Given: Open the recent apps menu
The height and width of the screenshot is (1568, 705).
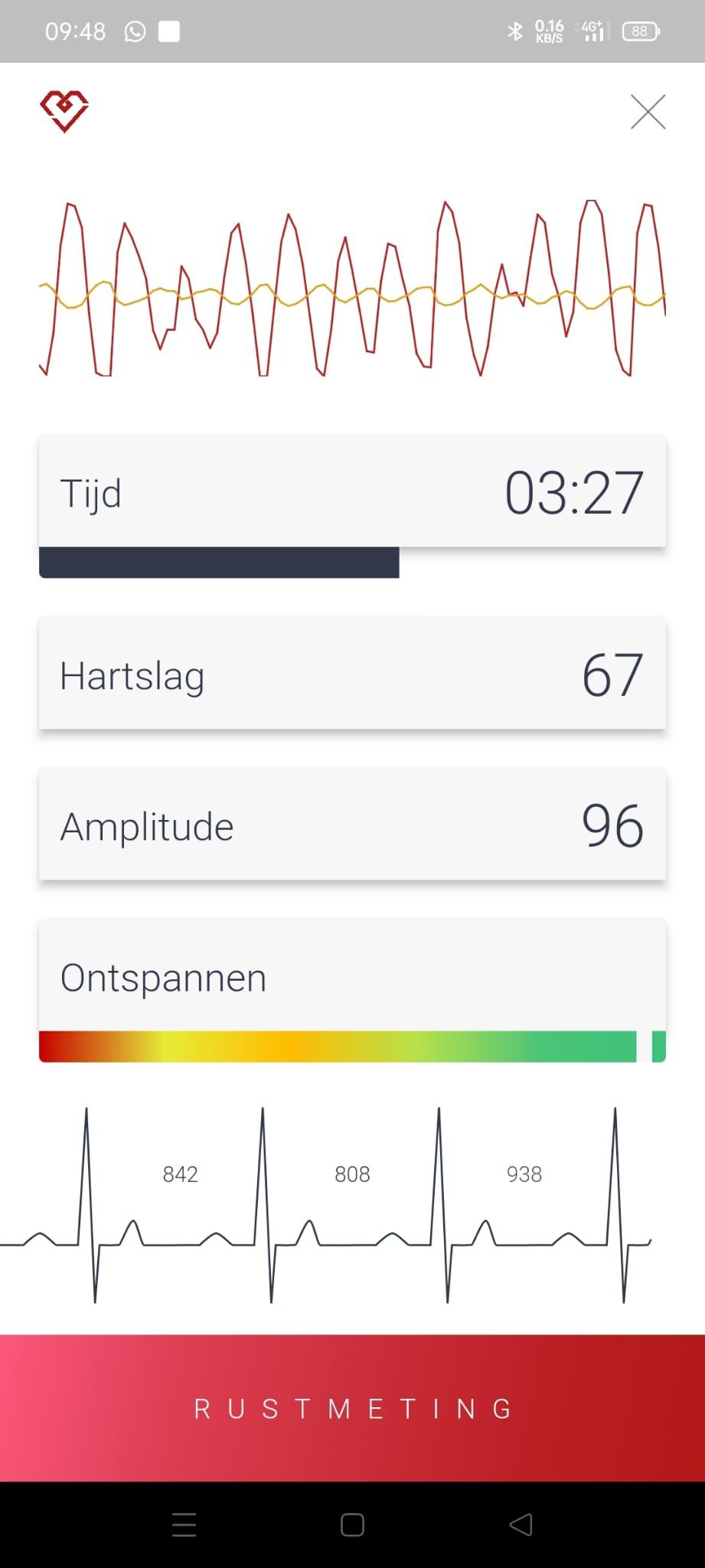Looking at the screenshot, I should point(184,1524).
